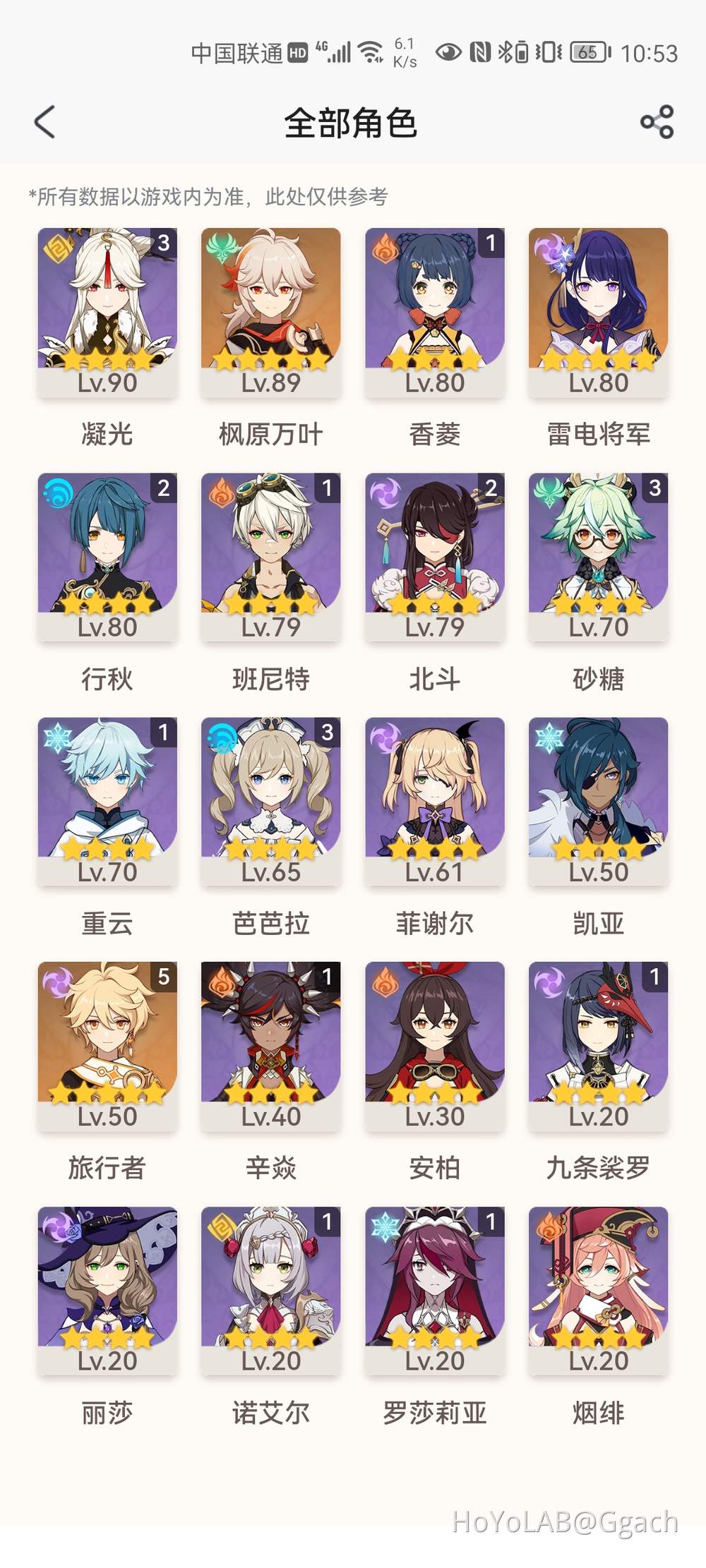Select the 菲谢尔 card
Viewport: 706px width, 1568px height.
(x=435, y=800)
